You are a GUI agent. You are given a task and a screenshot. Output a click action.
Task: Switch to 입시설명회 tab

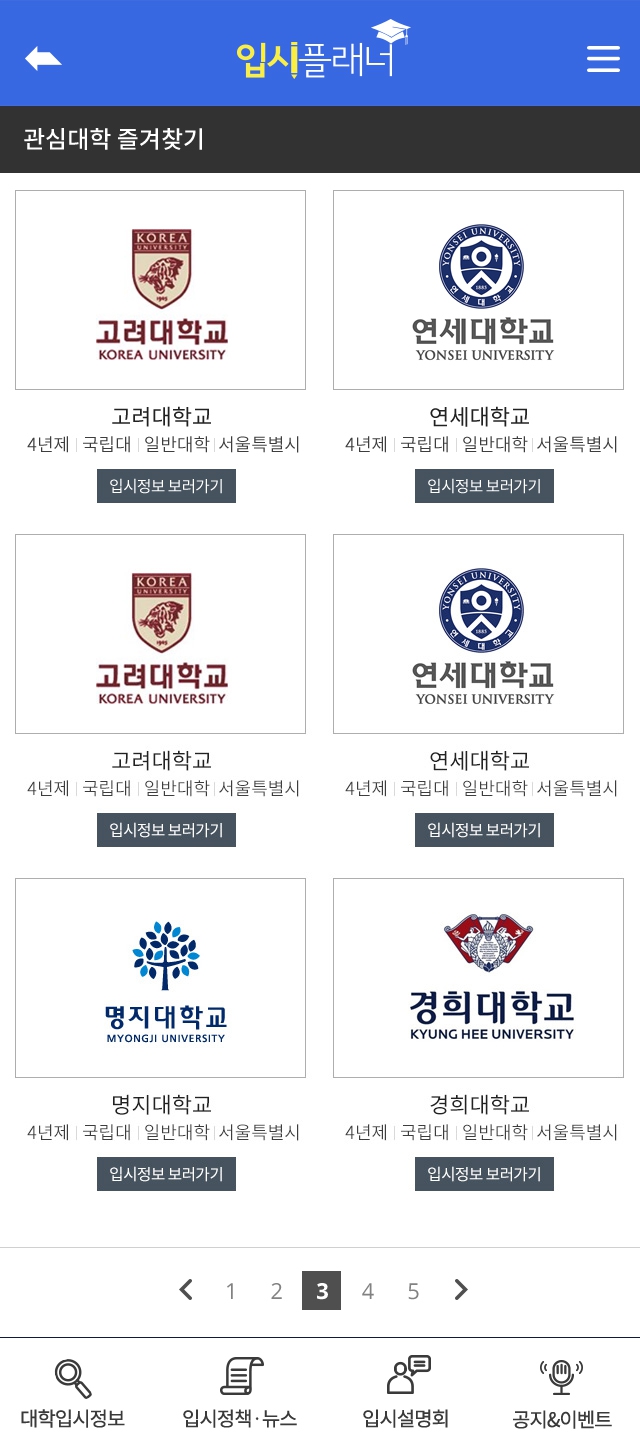[406, 1392]
